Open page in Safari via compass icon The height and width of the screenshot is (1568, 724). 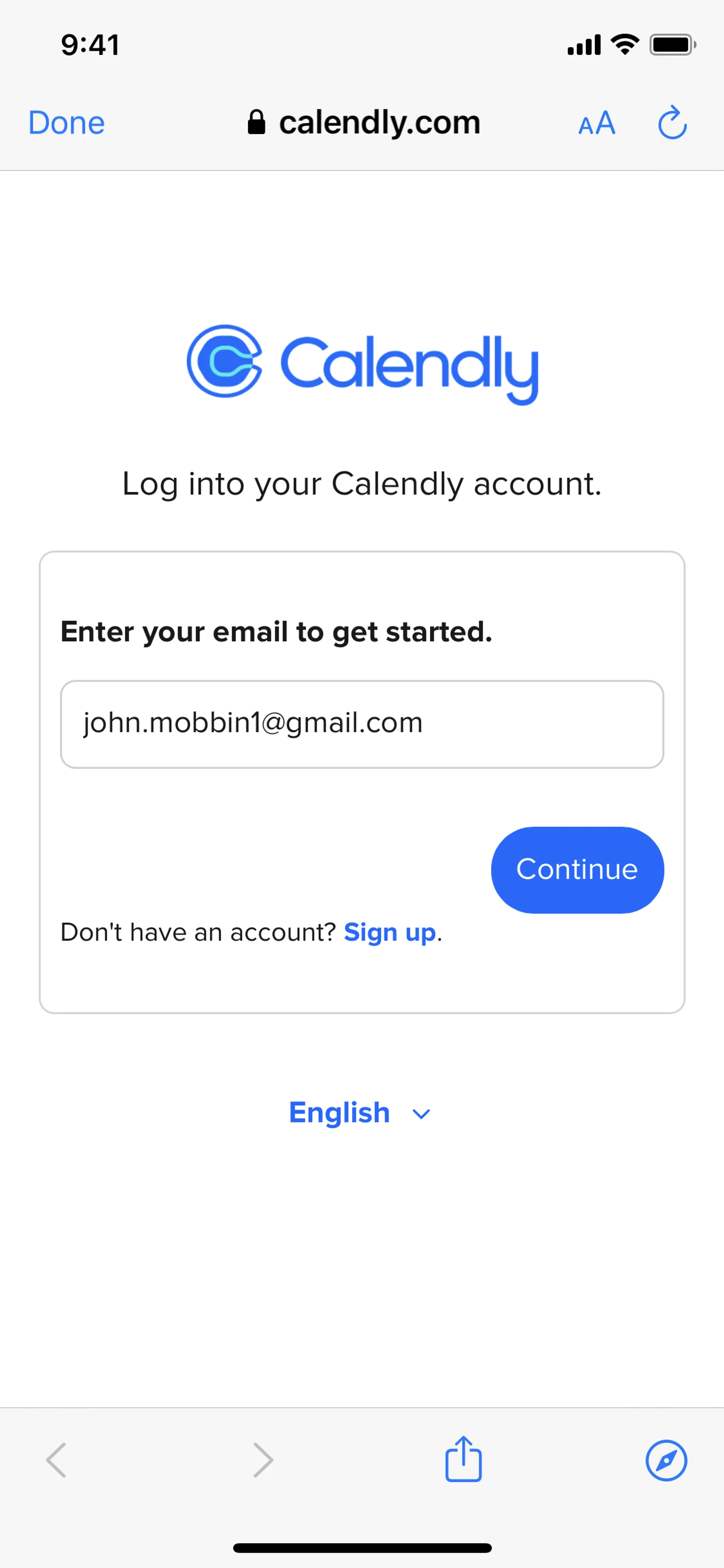pyautogui.click(x=666, y=1460)
